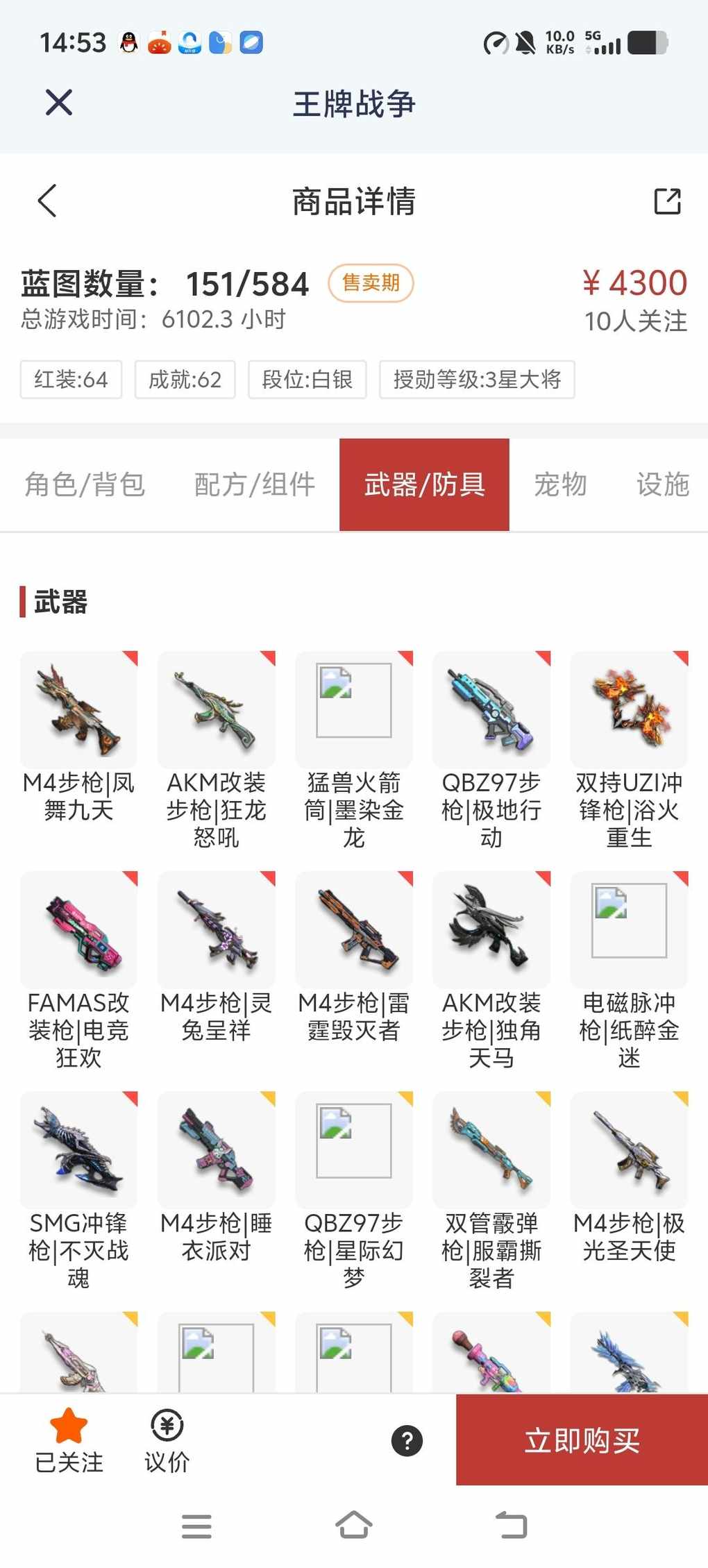Image resolution: width=708 pixels, height=1568 pixels.
Task: Tap 立即购买 to buy now
Action: pos(582,1440)
